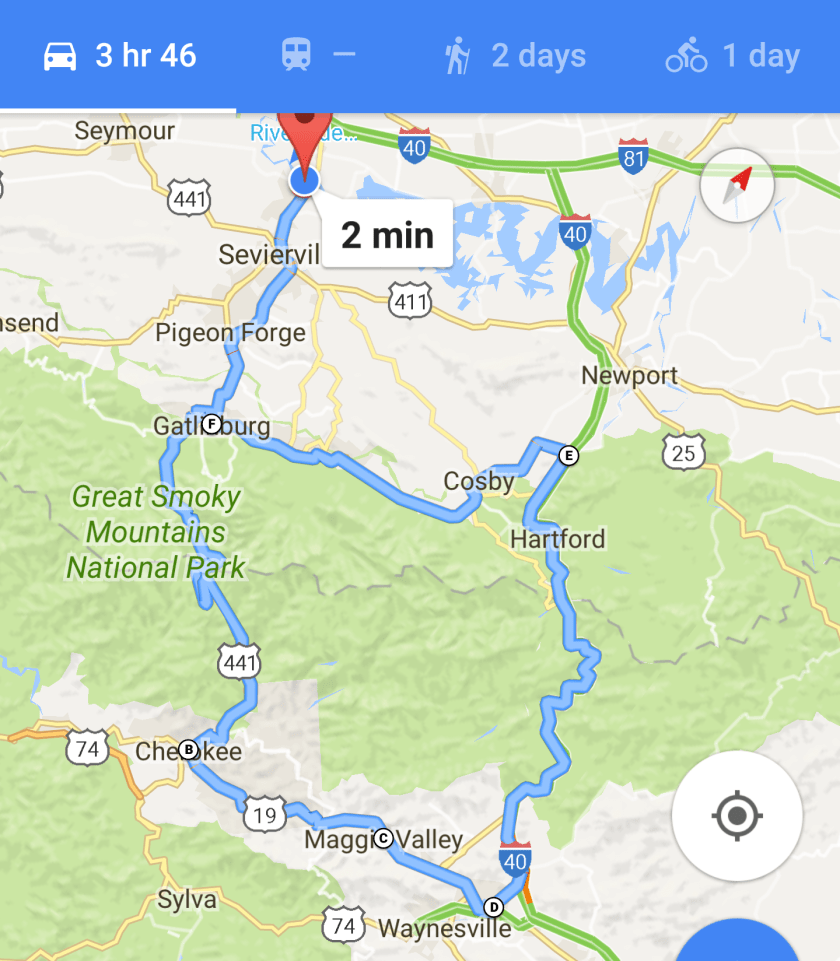
Task: Tap the red destination pin
Action: click(x=305, y=135)
